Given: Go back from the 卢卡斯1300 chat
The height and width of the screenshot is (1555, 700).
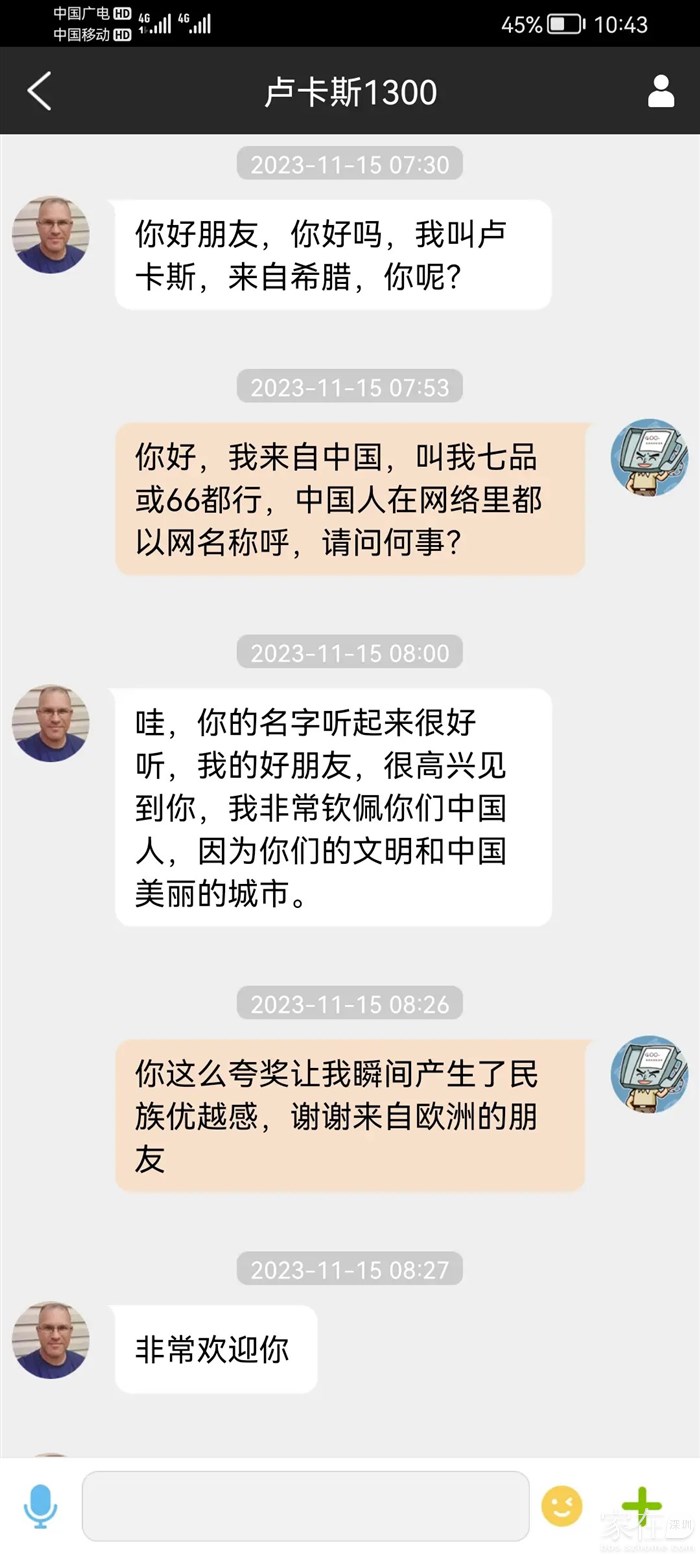Looking at the screenshot, I should pos(40,91).
